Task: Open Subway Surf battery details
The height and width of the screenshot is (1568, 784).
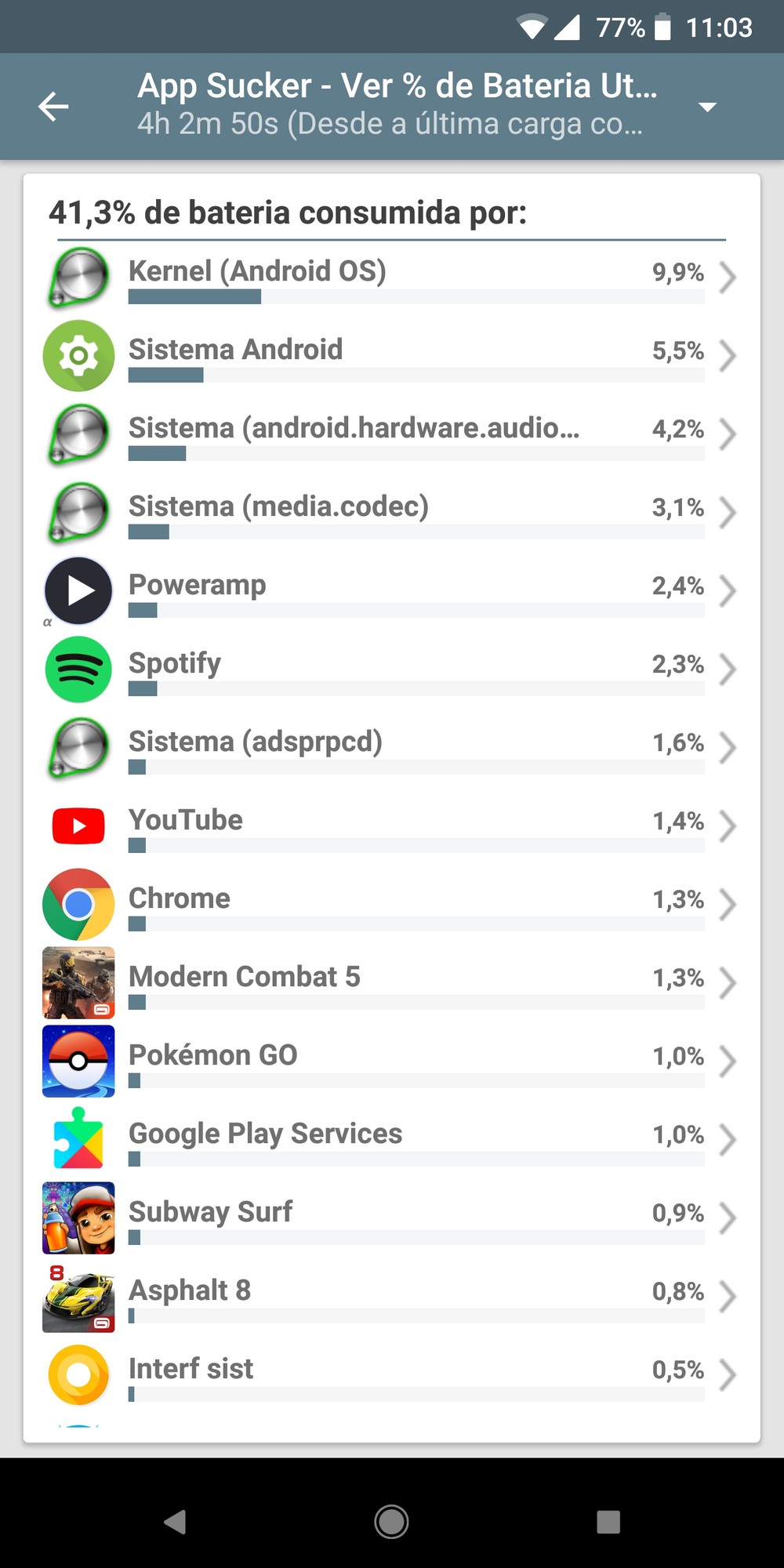Action: pos(392,1218)
